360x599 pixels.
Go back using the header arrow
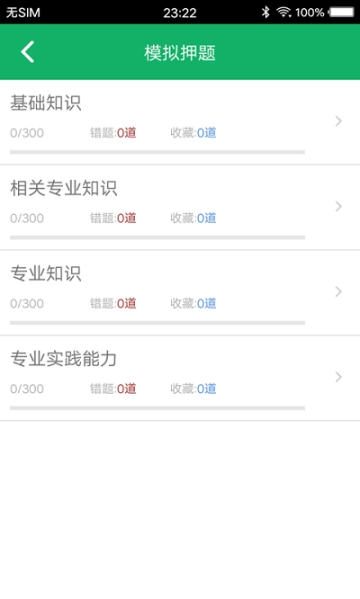click(28, 52)
